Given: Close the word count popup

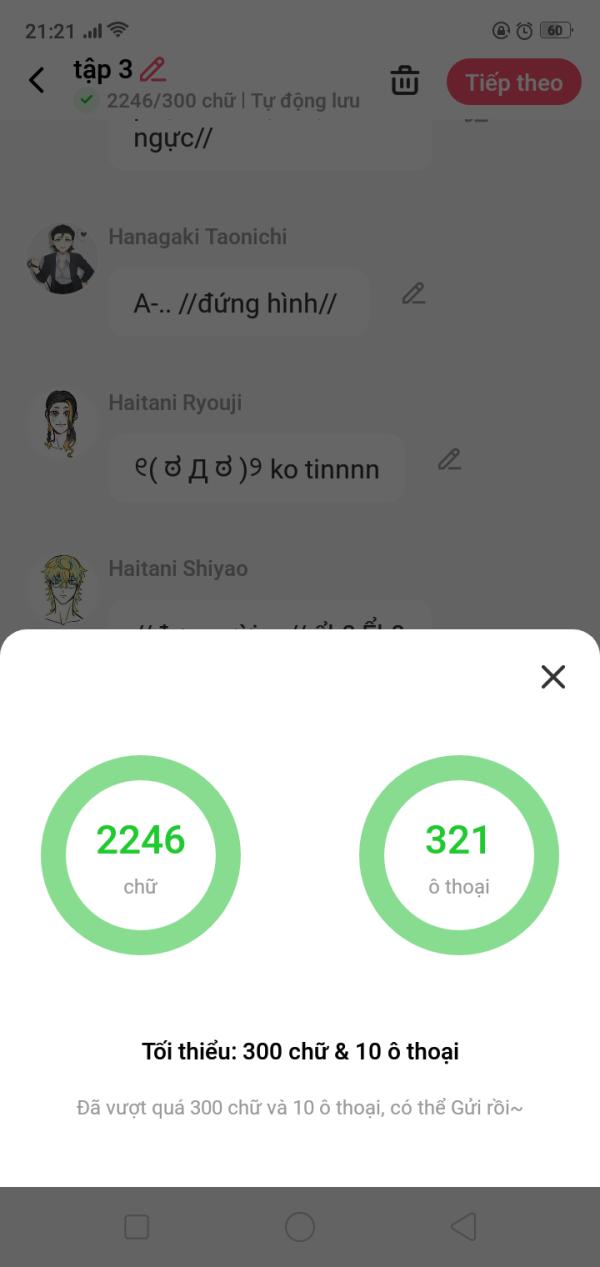Looking at the screenshot, I should tap(553, 677).
